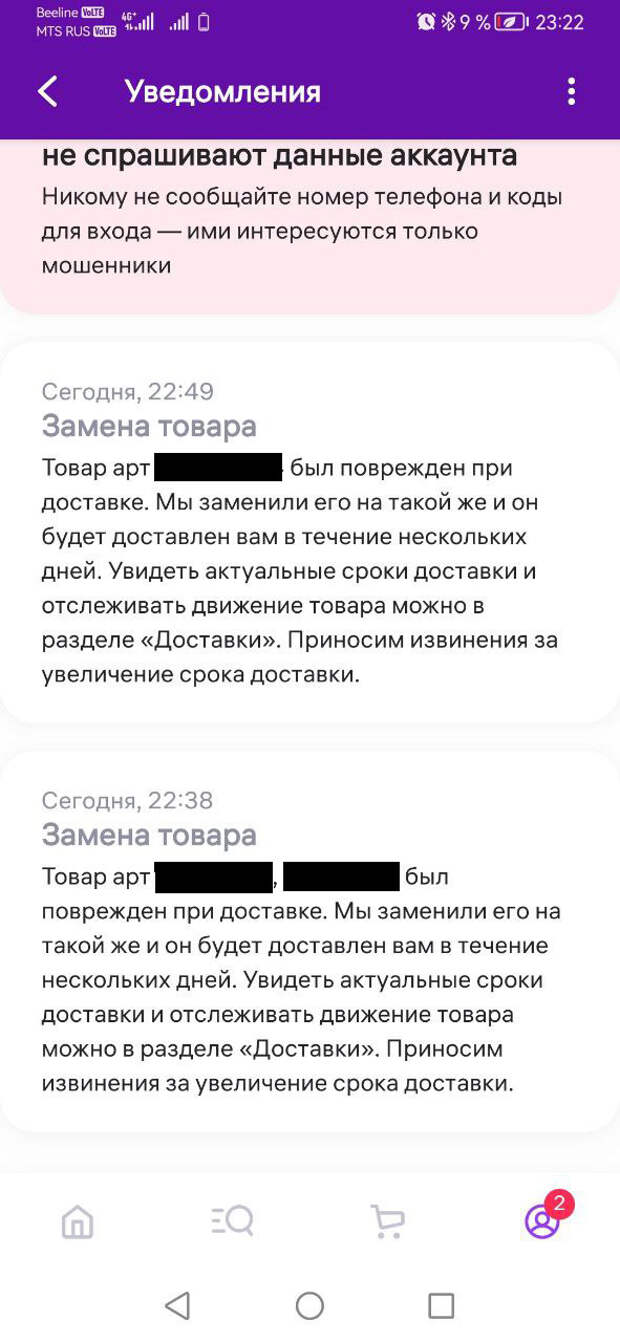Open the profile tab with badge

542,1221
